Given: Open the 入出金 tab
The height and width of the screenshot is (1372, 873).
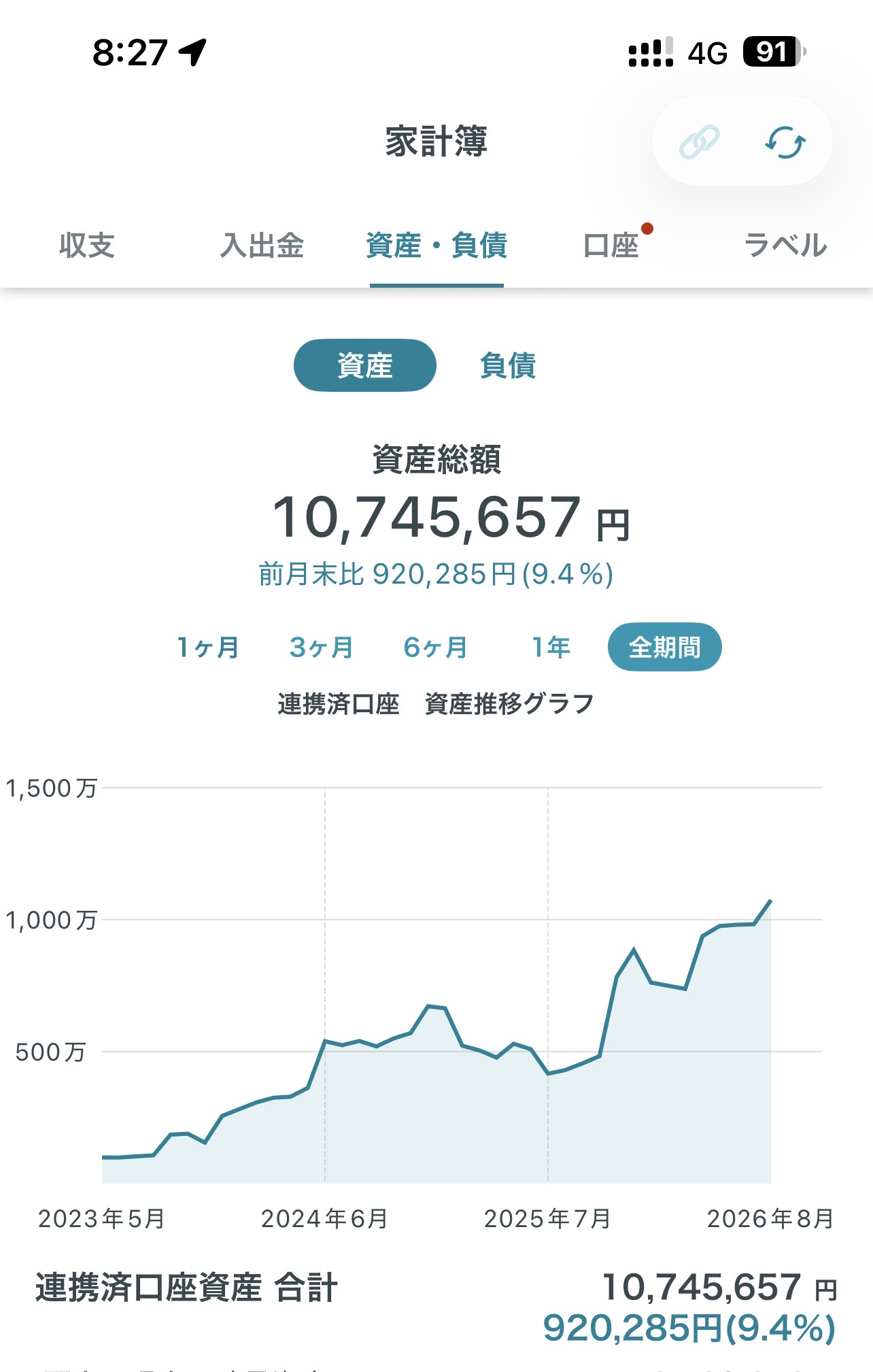Looking at the screenshot, I should (262, 245).
